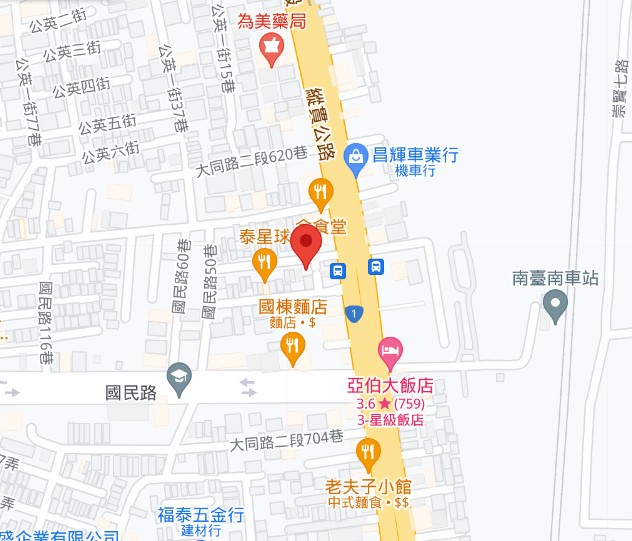Select the school marker on 國民路
The height and width of the screenshot is (541, 632).
tap(179, 378)
